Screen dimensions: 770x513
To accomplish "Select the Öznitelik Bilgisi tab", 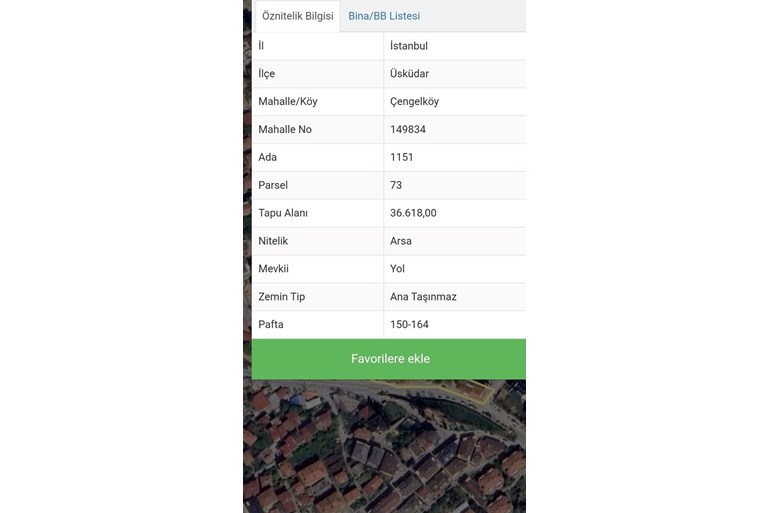I will (298, 16).
